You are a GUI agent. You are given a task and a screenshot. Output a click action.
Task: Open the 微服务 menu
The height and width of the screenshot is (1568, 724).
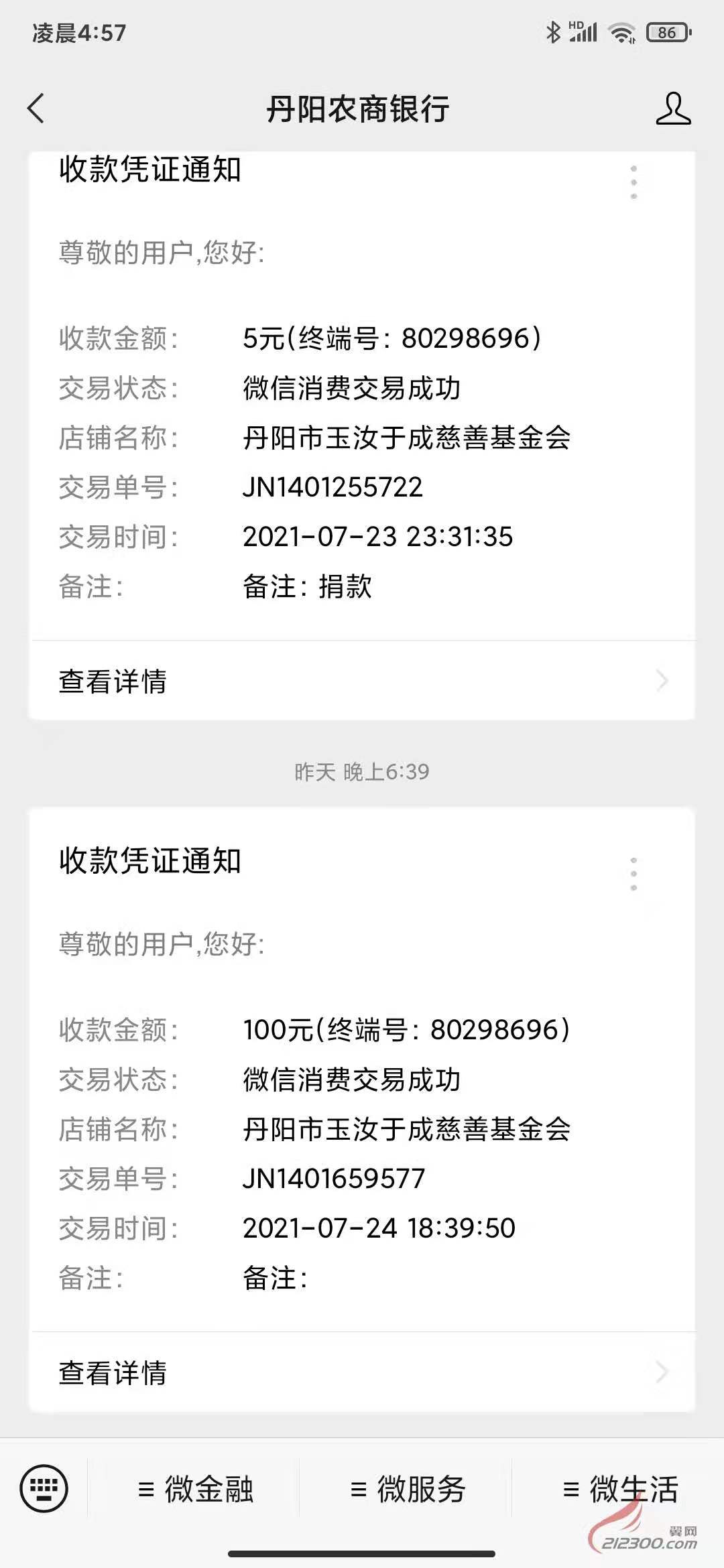(407, 1489)
